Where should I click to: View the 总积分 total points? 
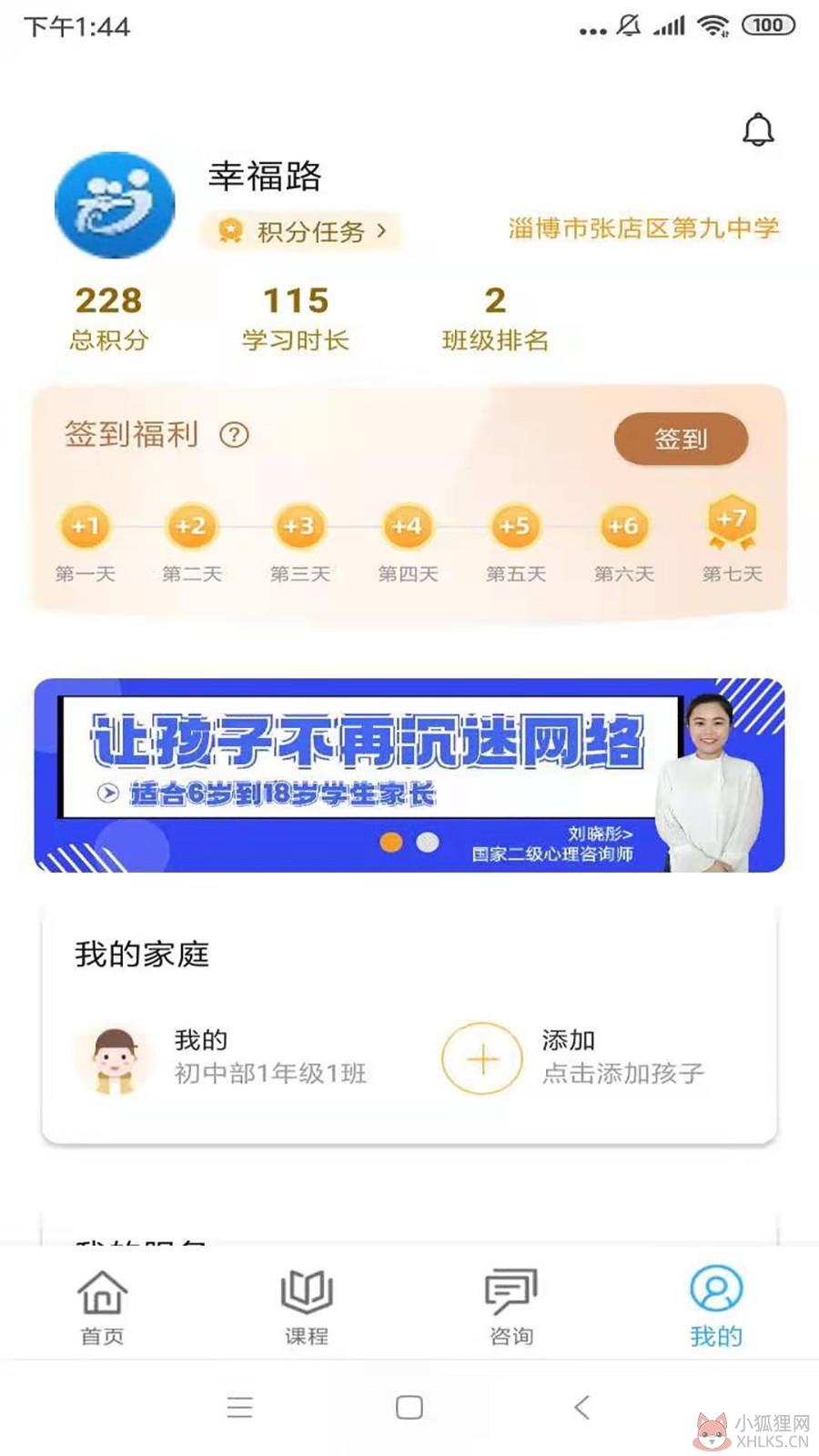(109, 318)
